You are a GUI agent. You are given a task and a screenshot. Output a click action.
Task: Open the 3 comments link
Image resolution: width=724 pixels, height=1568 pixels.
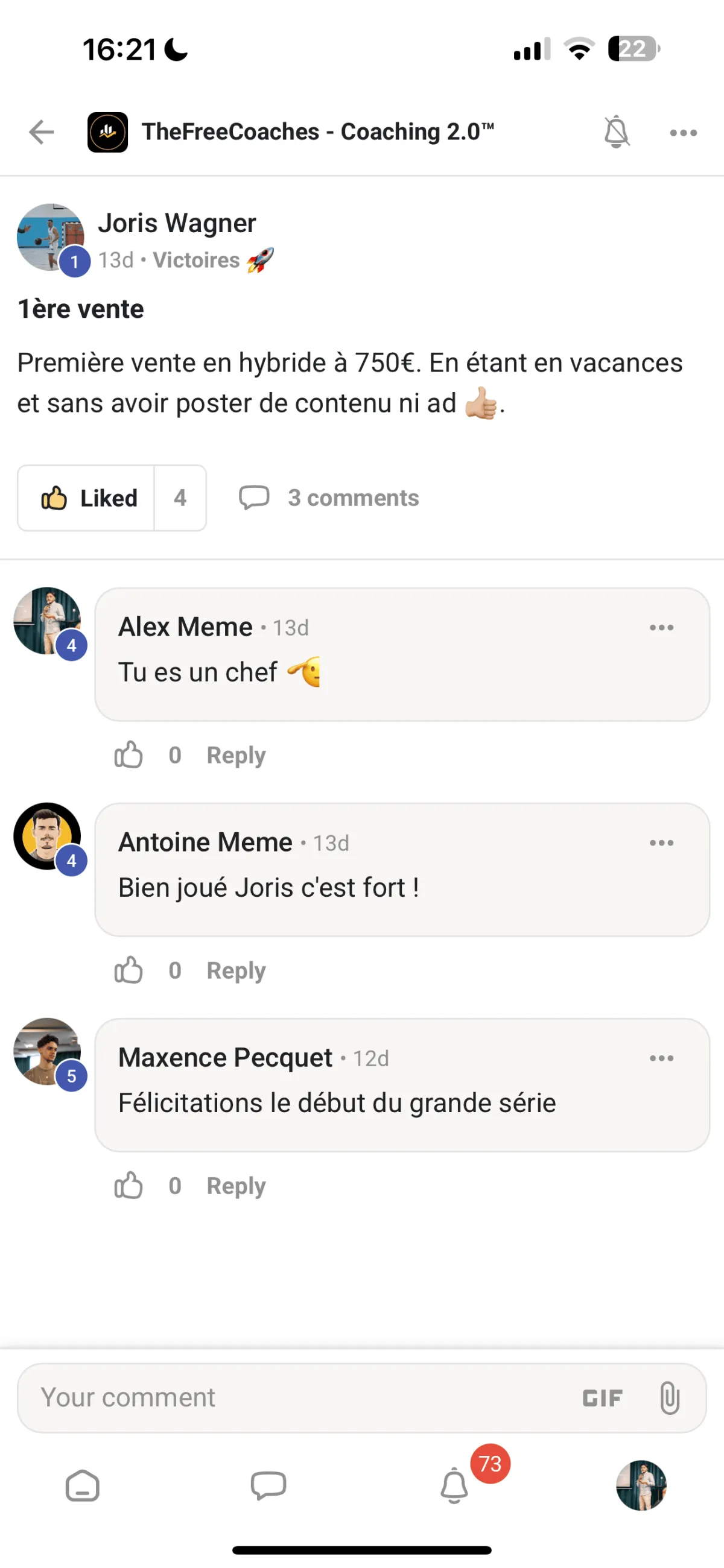coord(329,498)
